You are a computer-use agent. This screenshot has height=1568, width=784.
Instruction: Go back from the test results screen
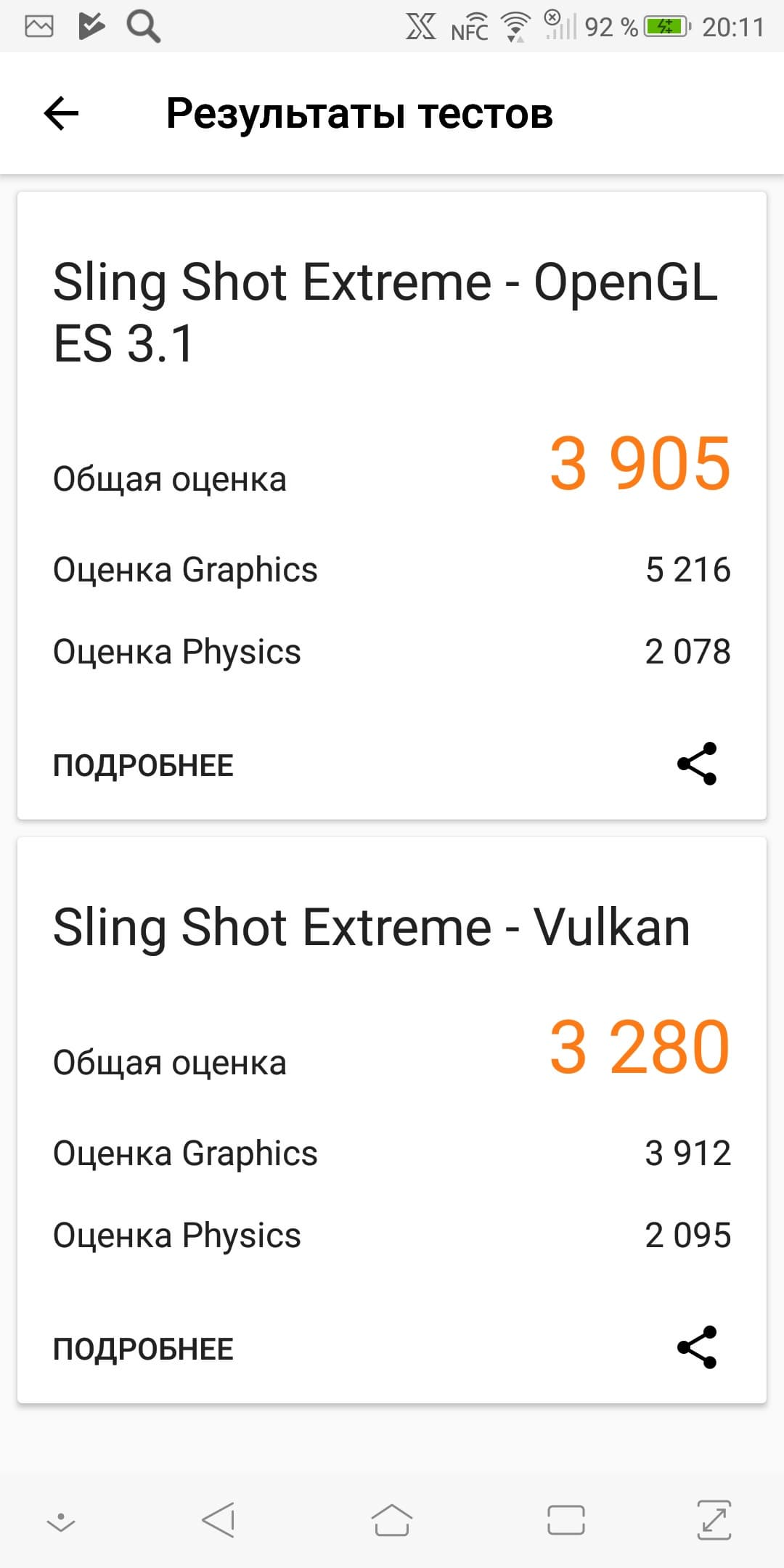62,113
